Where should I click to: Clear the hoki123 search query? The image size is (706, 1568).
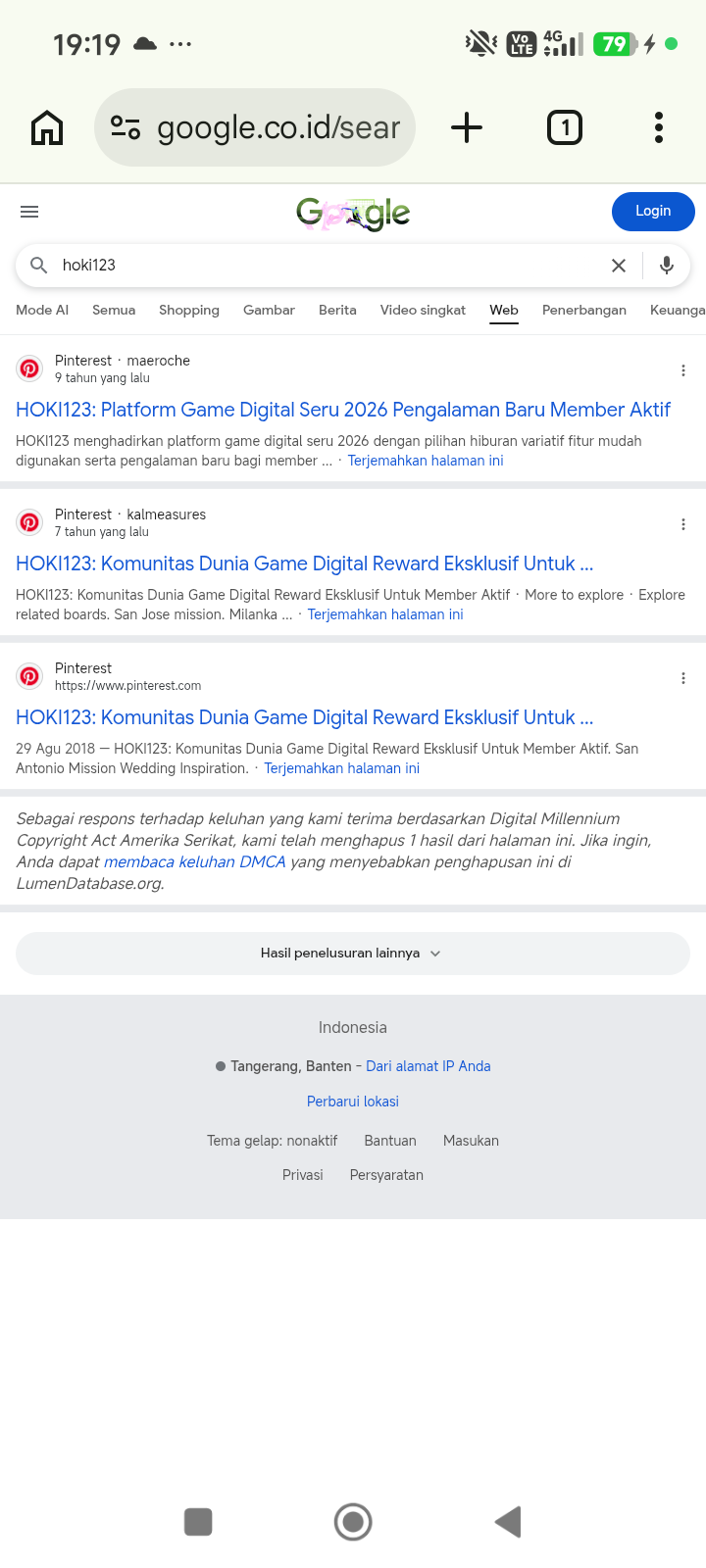(x=619, y=266)
